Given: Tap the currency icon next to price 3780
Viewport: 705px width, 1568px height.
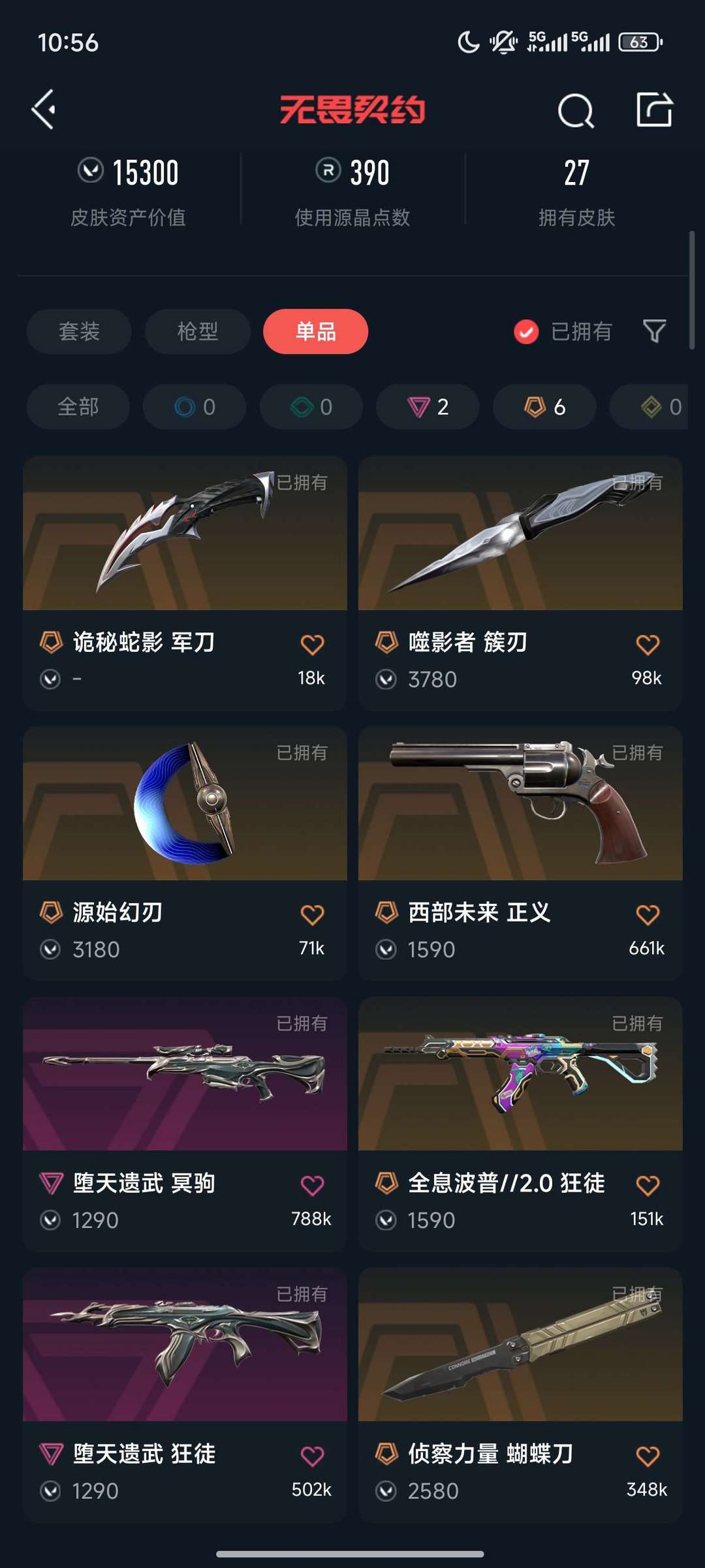Looking at the screenshot, I should [x=386, y=679].
